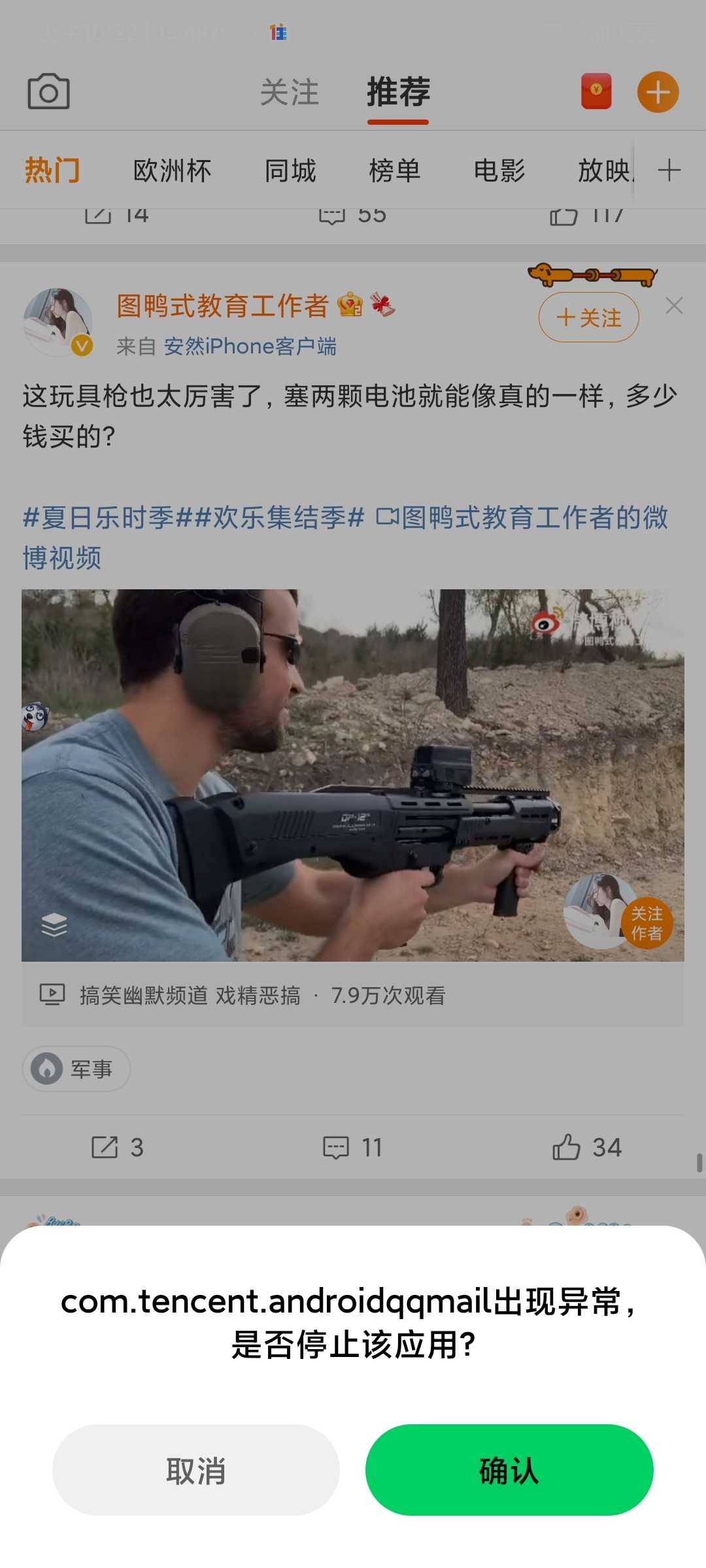Open the 同城 channel
The height and width of the screenshot is (1568, 706).
[290, 171]
